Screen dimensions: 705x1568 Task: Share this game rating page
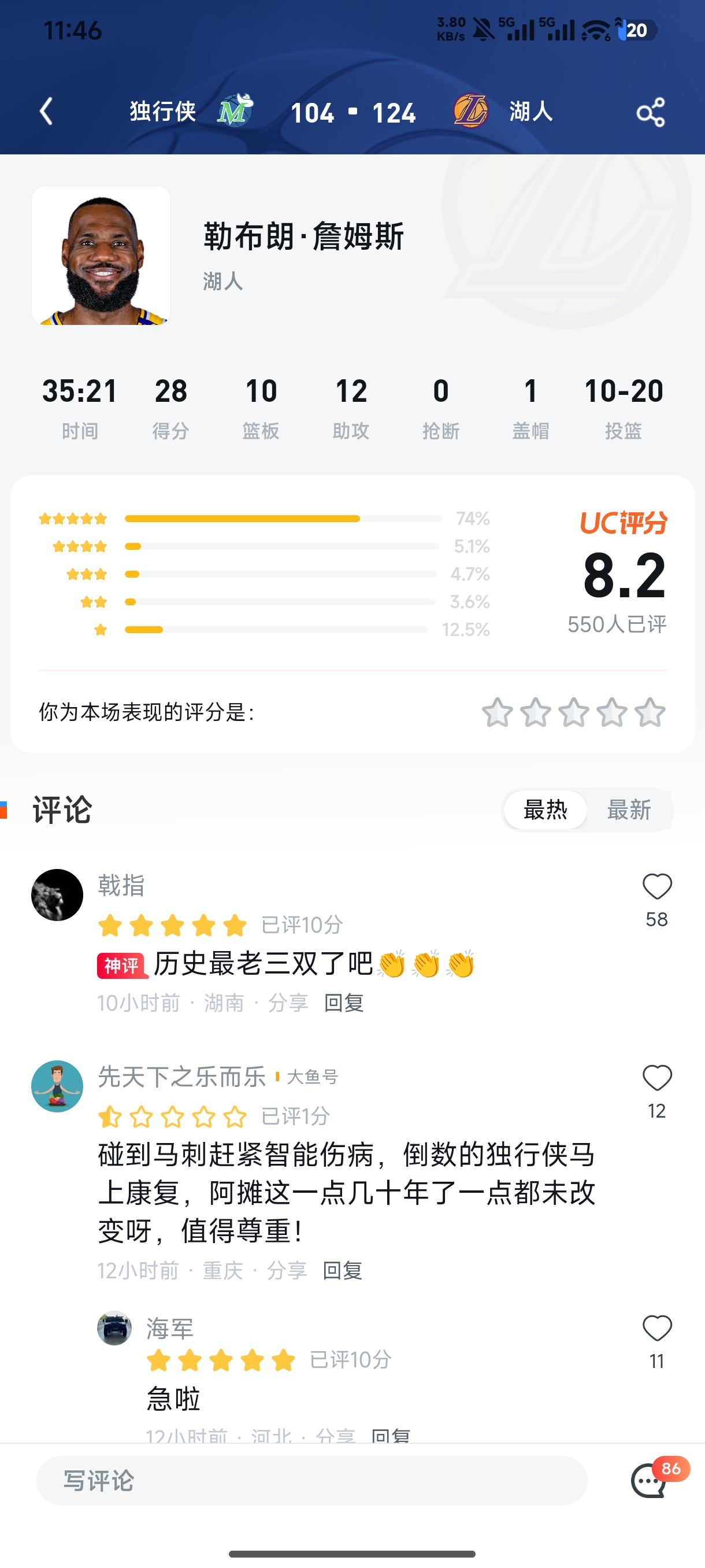650,113
